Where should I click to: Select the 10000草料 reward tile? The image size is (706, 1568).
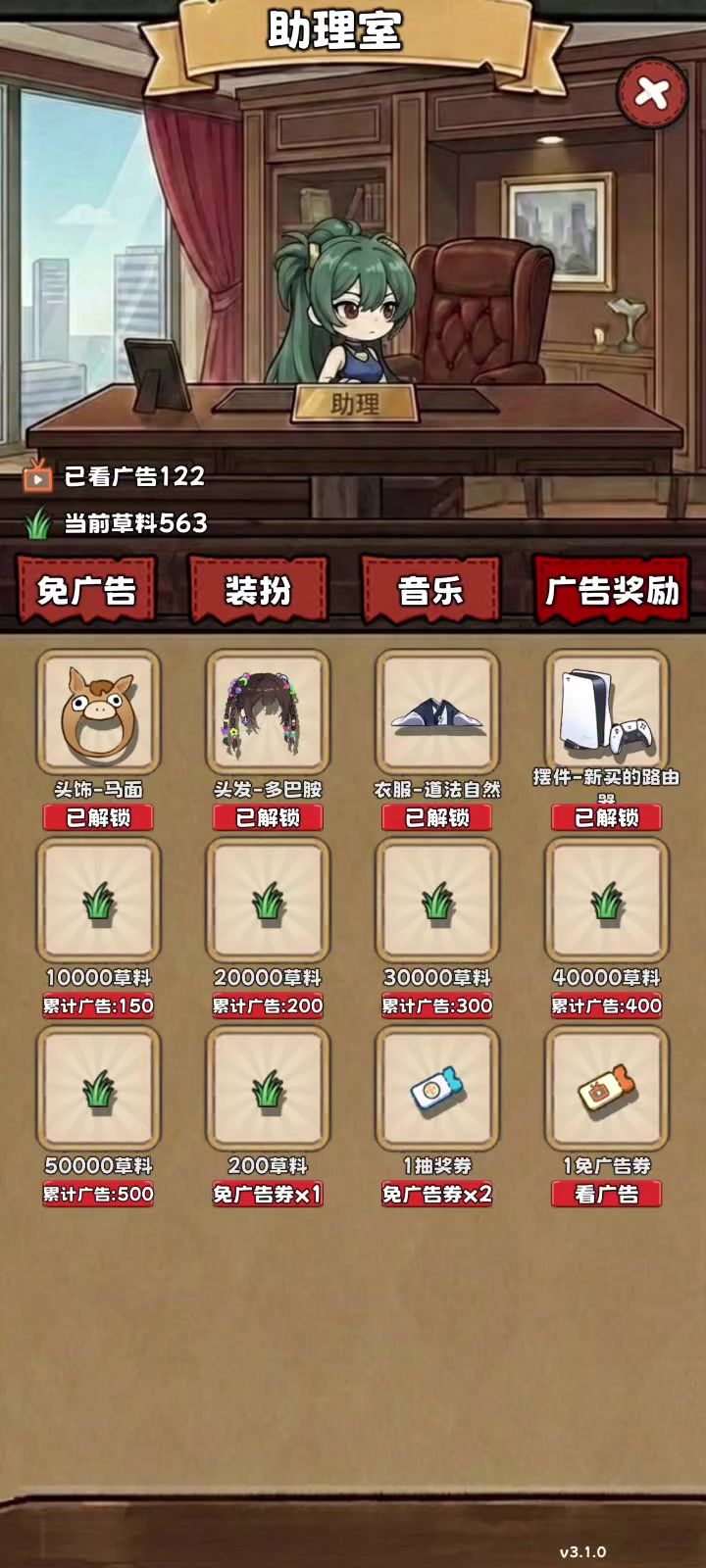[x=98, y=902]
